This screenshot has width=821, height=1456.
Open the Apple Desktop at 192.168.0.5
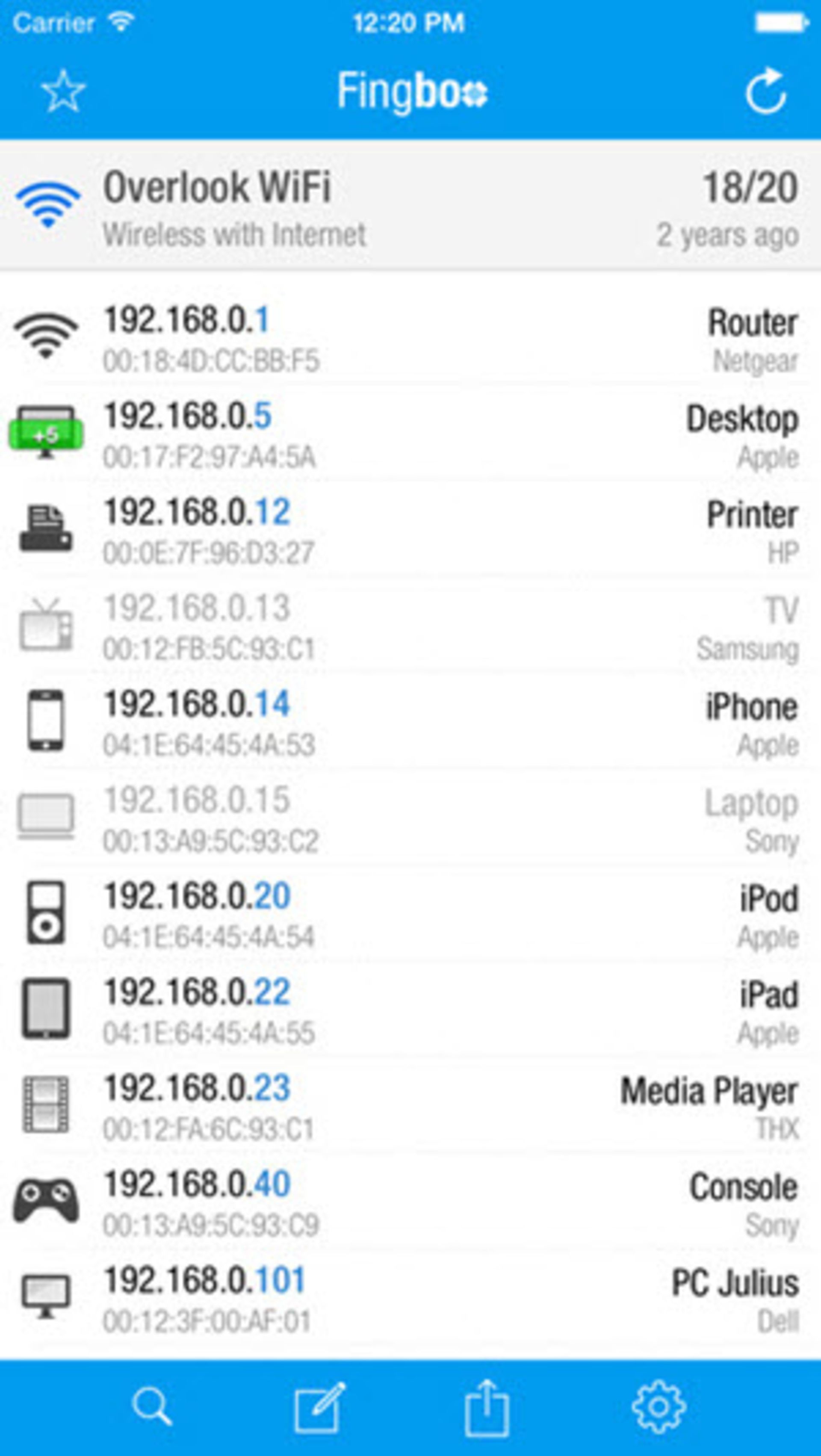pyautogui.click(x=410, y=434)
